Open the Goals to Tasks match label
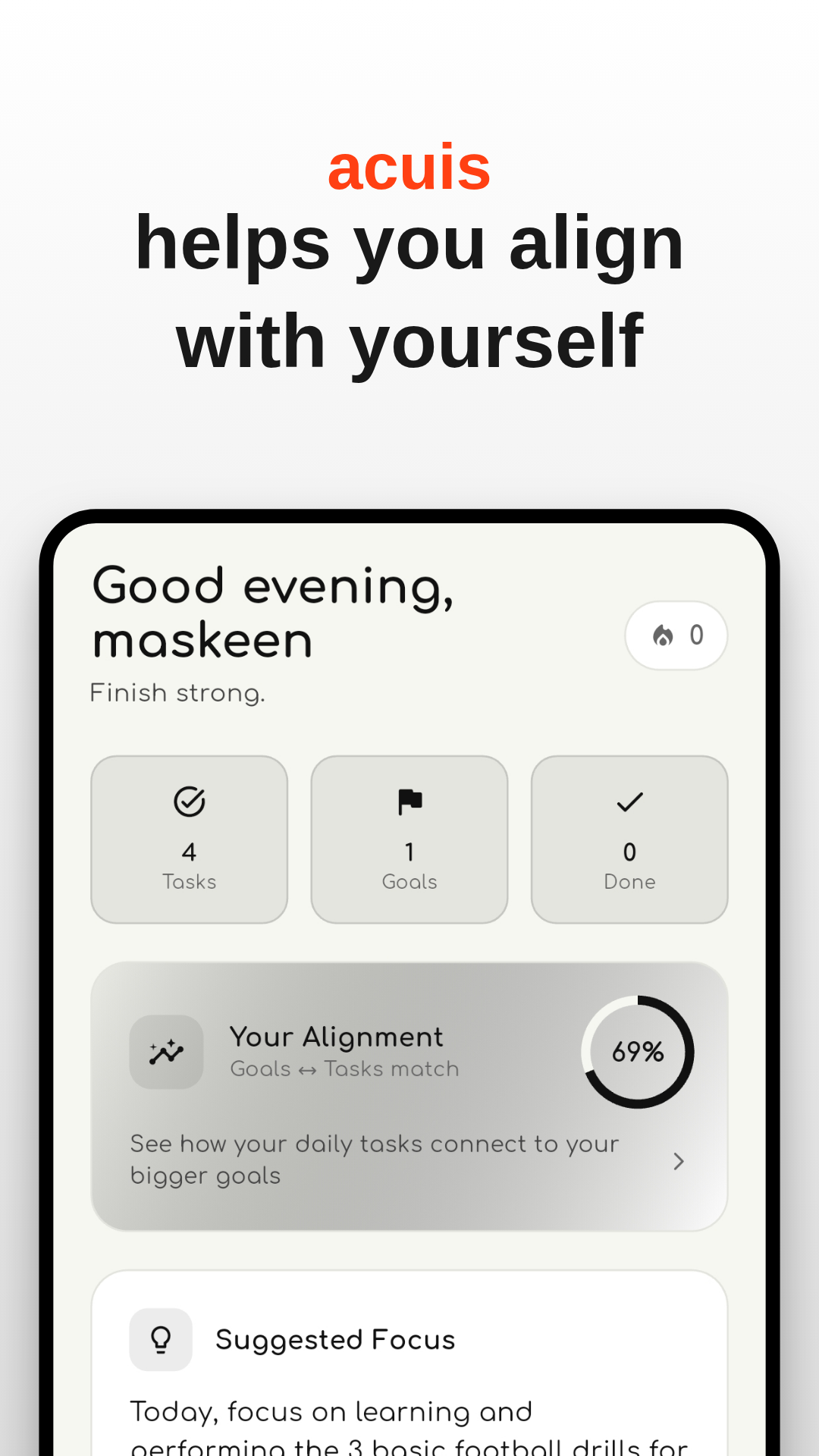Screen dimensions: 819x1456 click(345, 1069)
